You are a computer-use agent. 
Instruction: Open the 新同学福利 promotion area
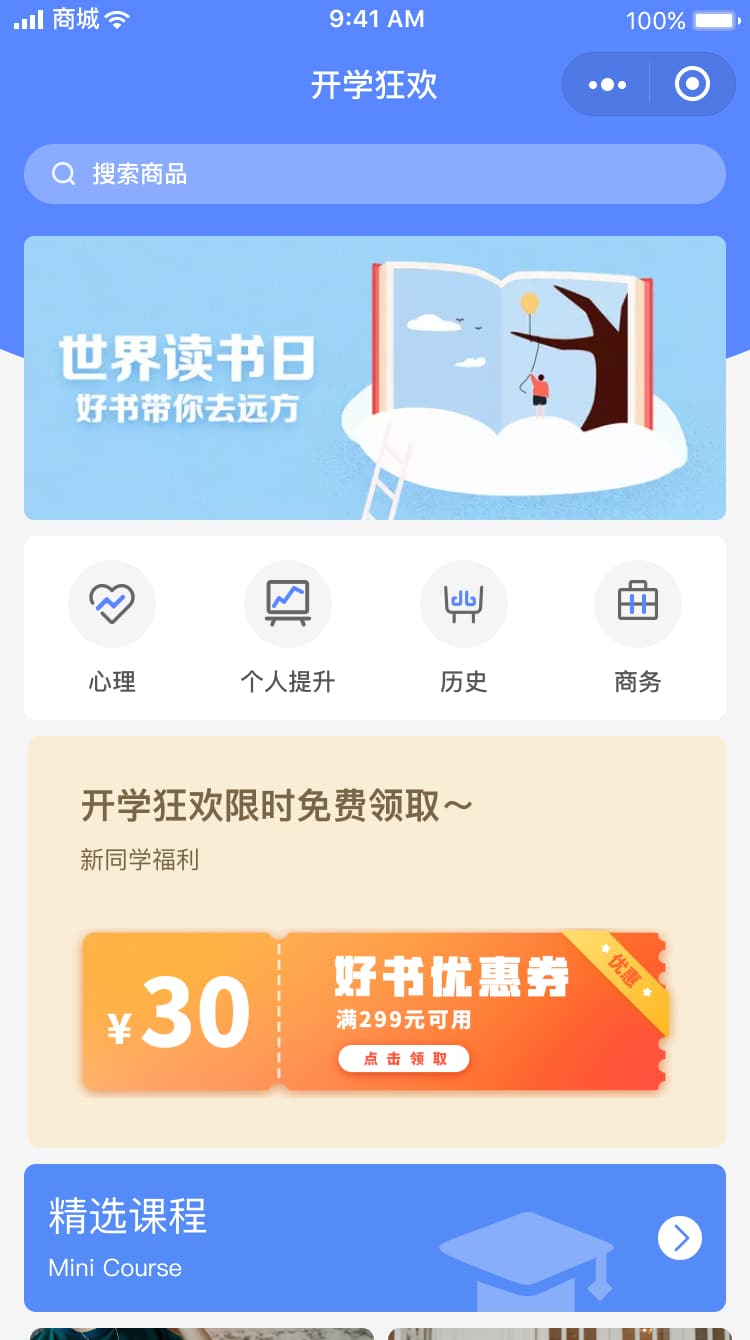click(141, 860)
